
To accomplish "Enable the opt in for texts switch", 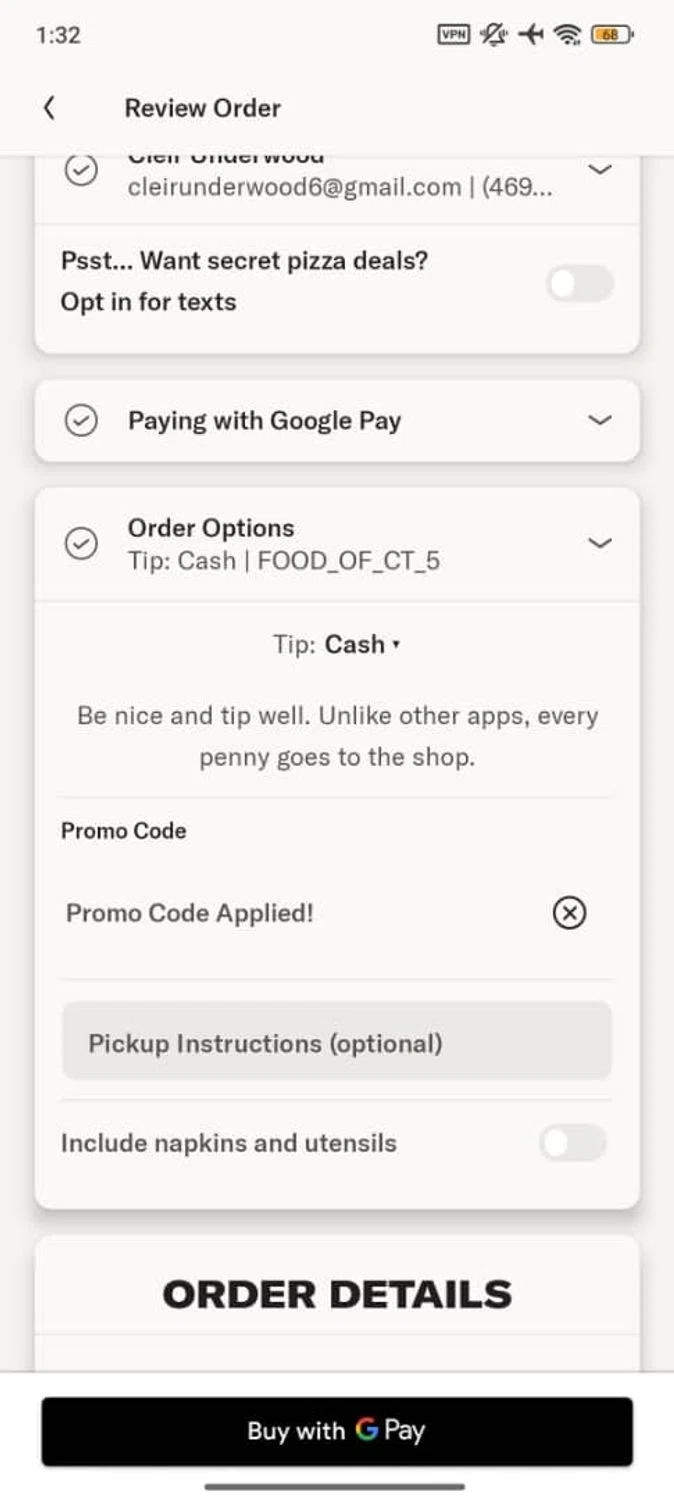I will [x=580, y=283].
